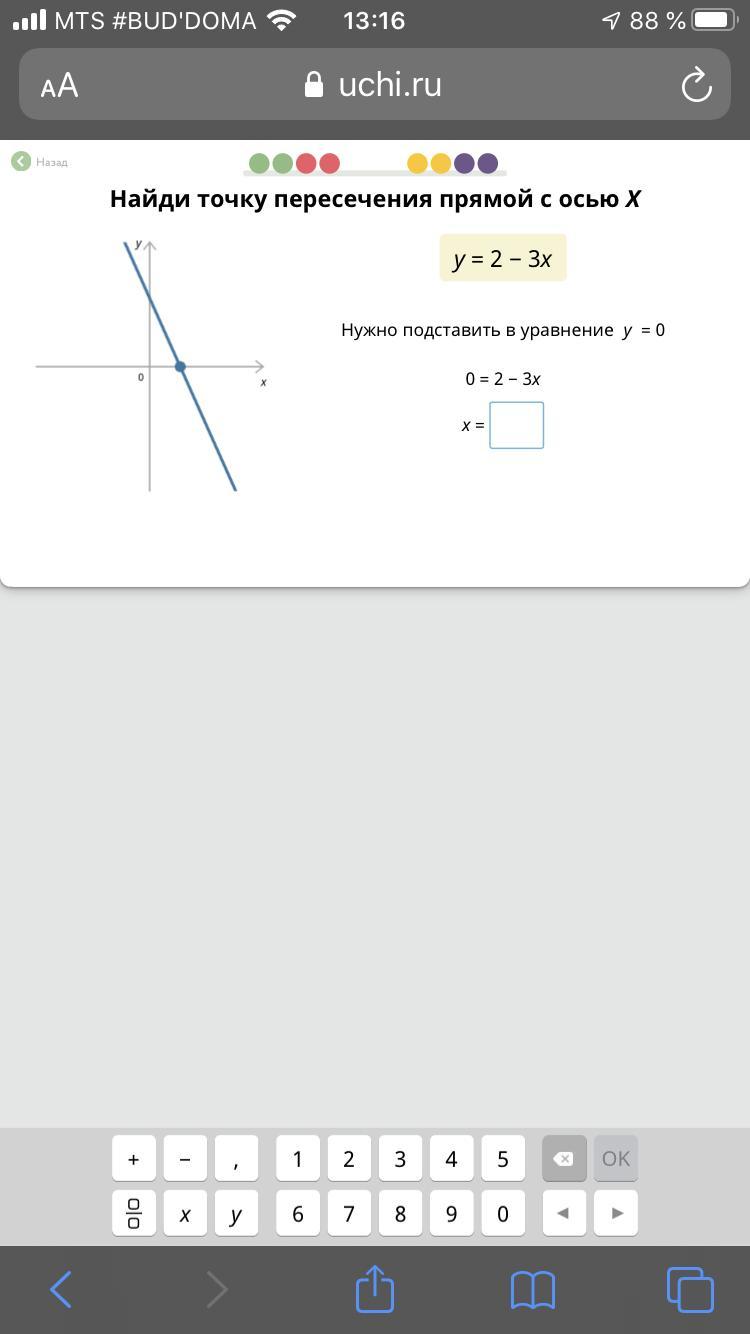The width and height of the screenshot is (750, 1334).
Task: Tap the comma key
Action: click(236, 1159)
